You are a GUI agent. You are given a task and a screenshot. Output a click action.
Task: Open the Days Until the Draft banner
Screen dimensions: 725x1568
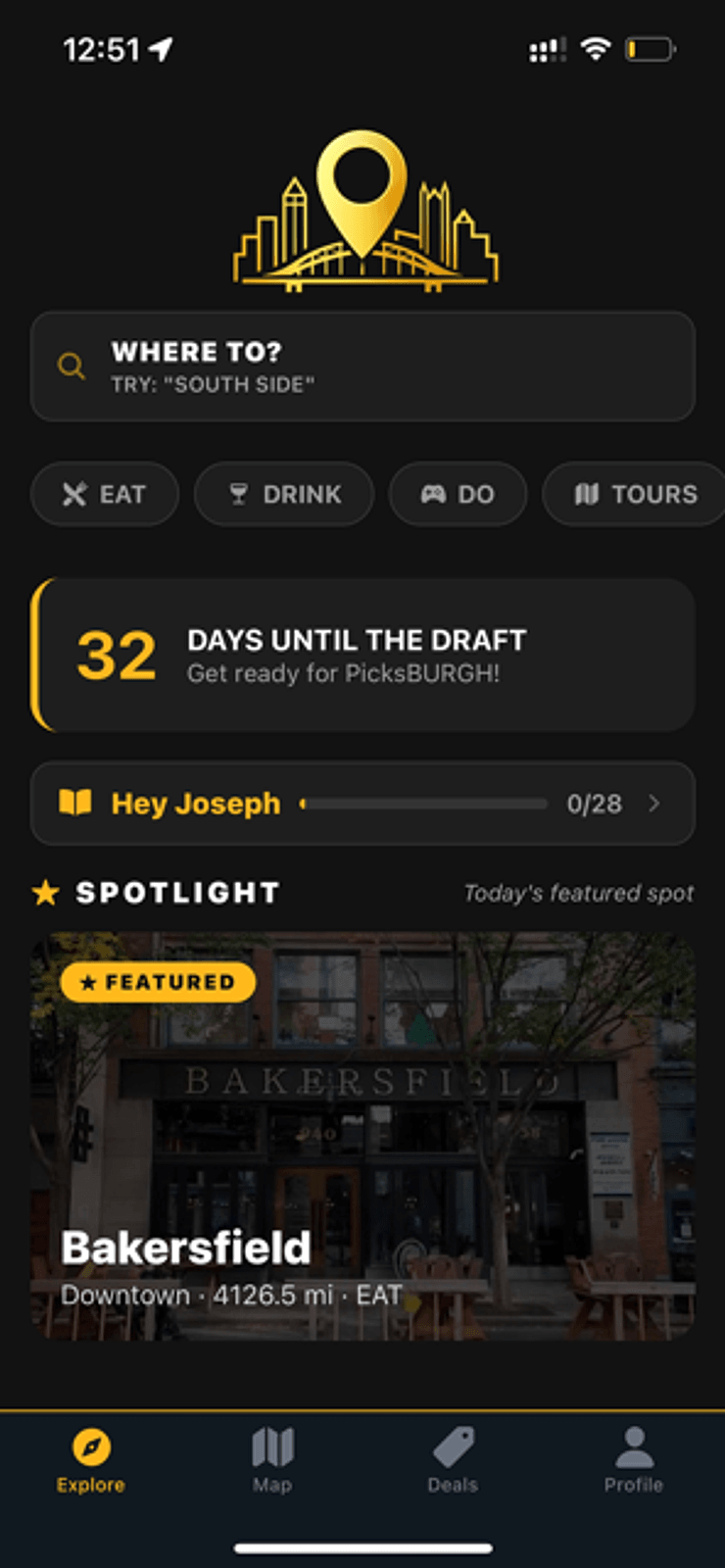[x=362, y=655]
